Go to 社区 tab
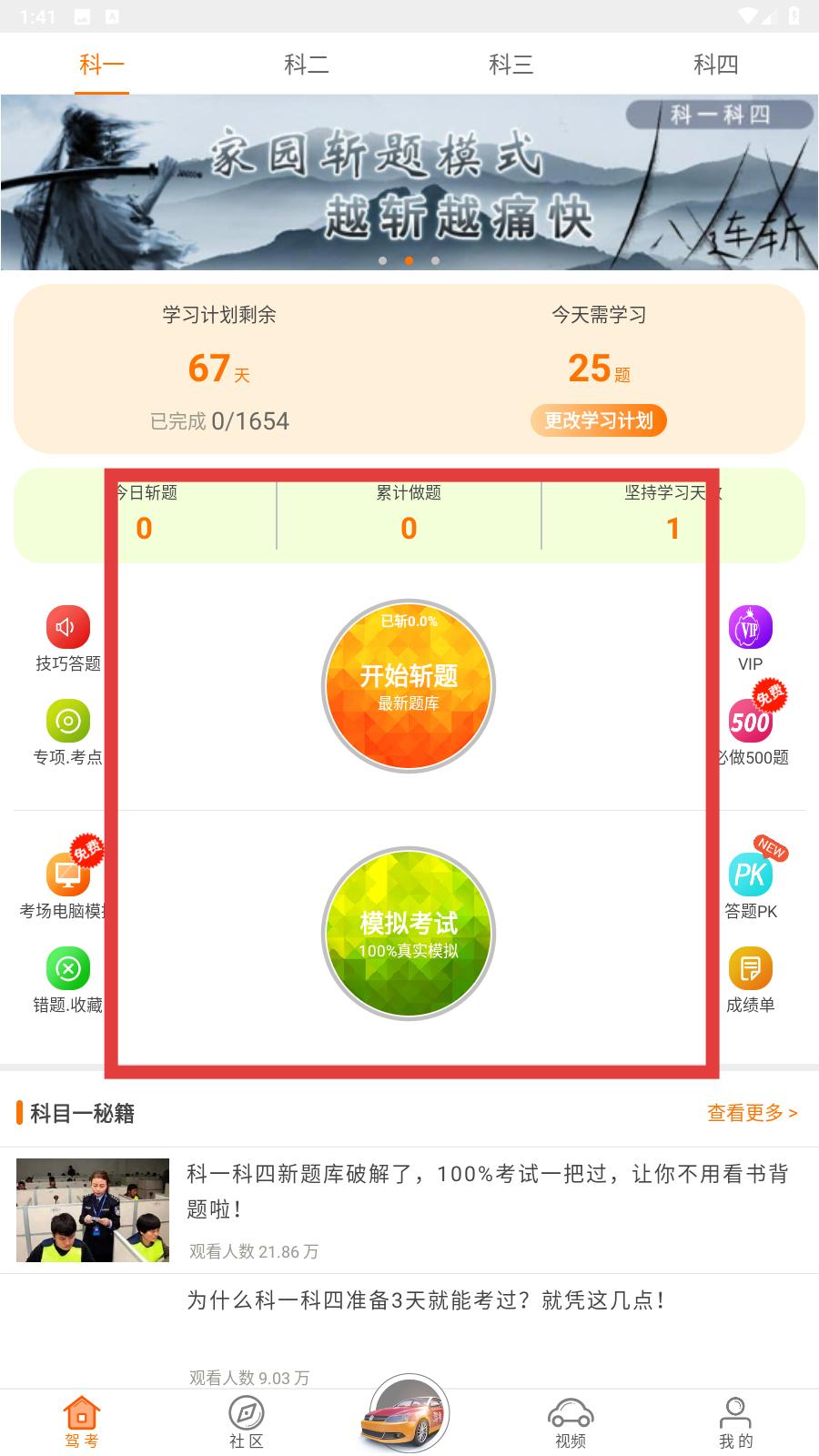This screenshot has height=1456, width=819. 246,1421
